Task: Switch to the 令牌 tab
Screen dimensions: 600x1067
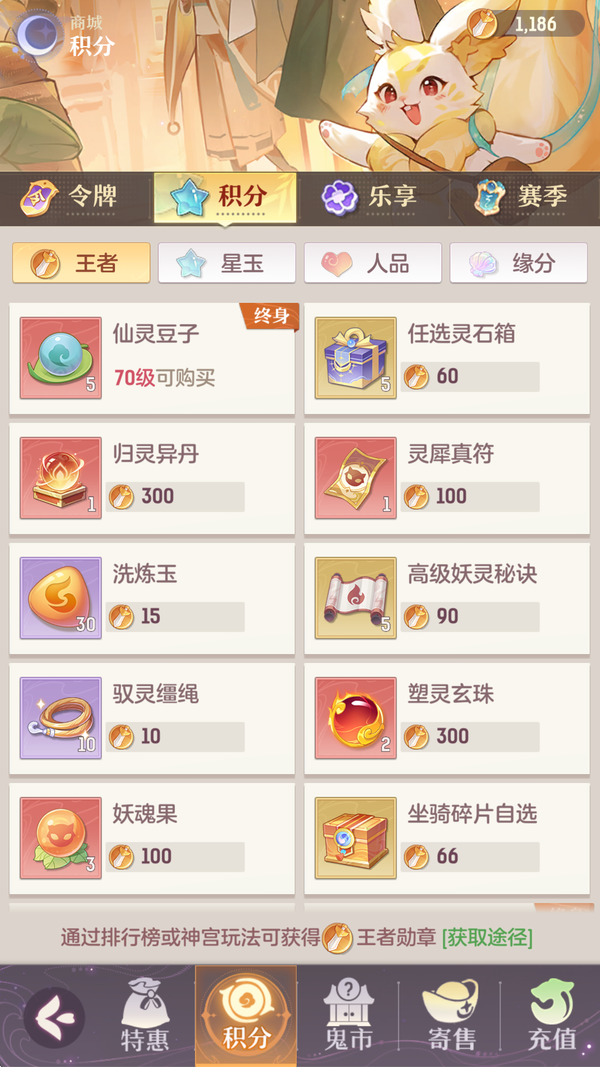Action: [x=76, y=197]
